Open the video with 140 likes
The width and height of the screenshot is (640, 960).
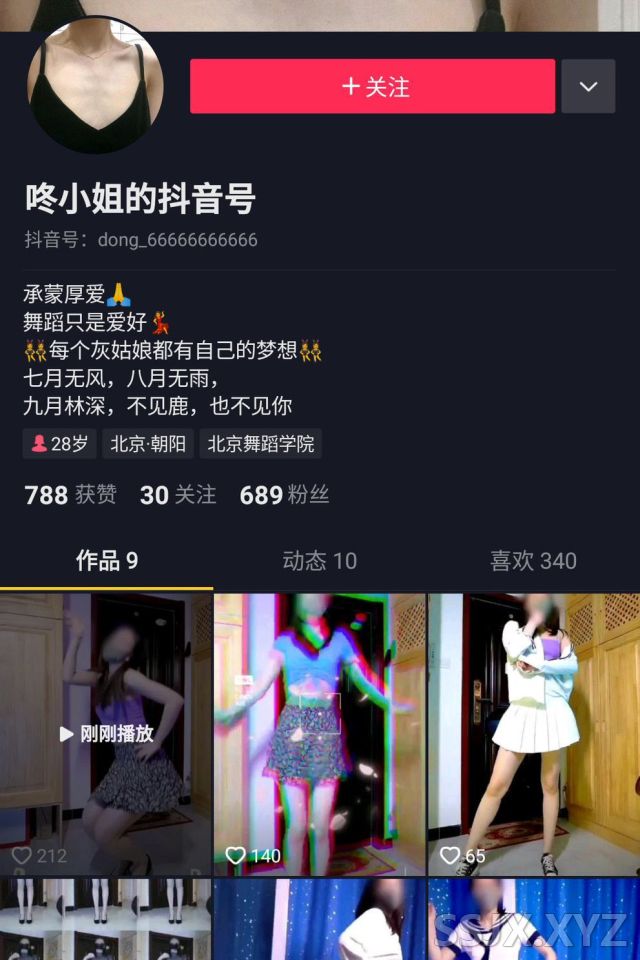319,734
